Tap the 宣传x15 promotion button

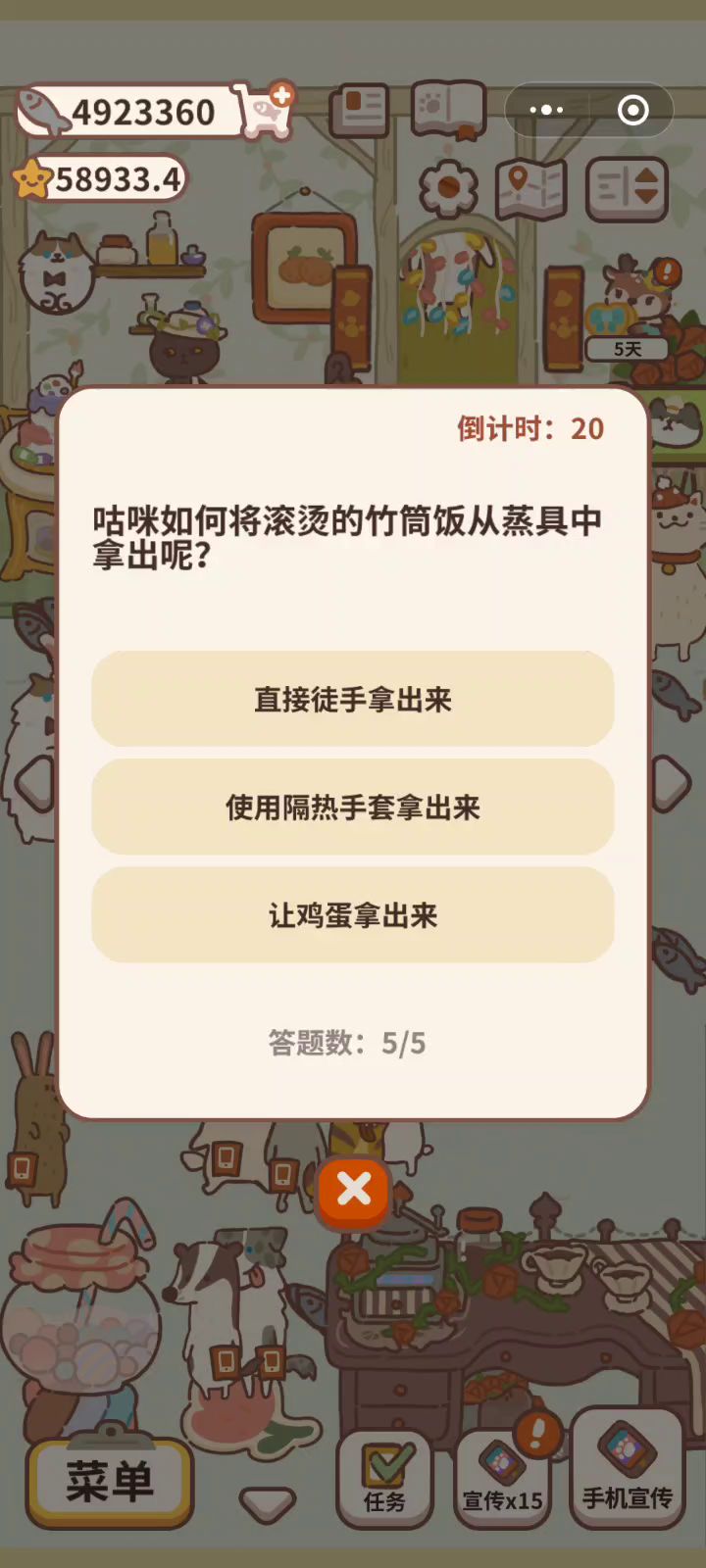(502, 1480)
